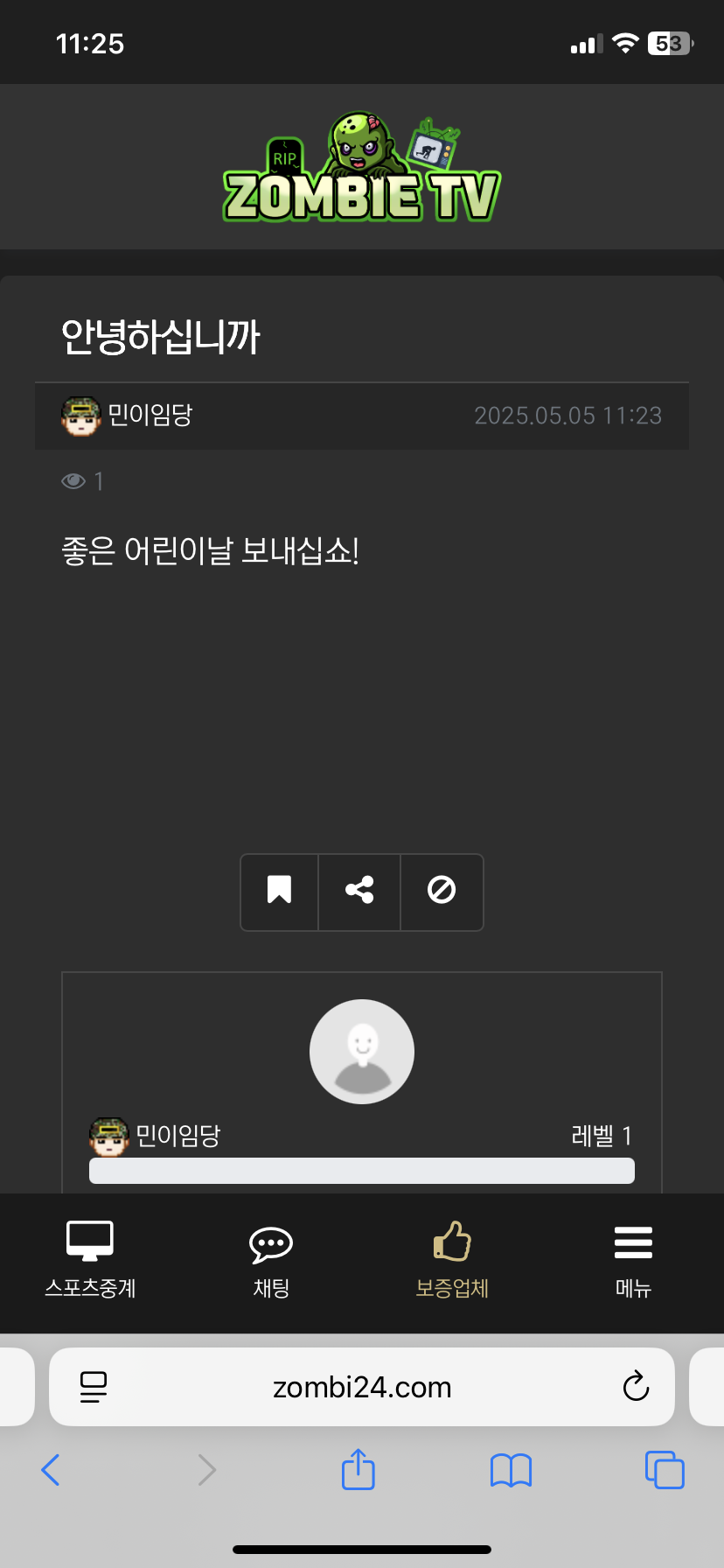Open the 스포츠중계 tab
The width and height of the screenshot is (724, 1568).
(x=90, y=1259)
